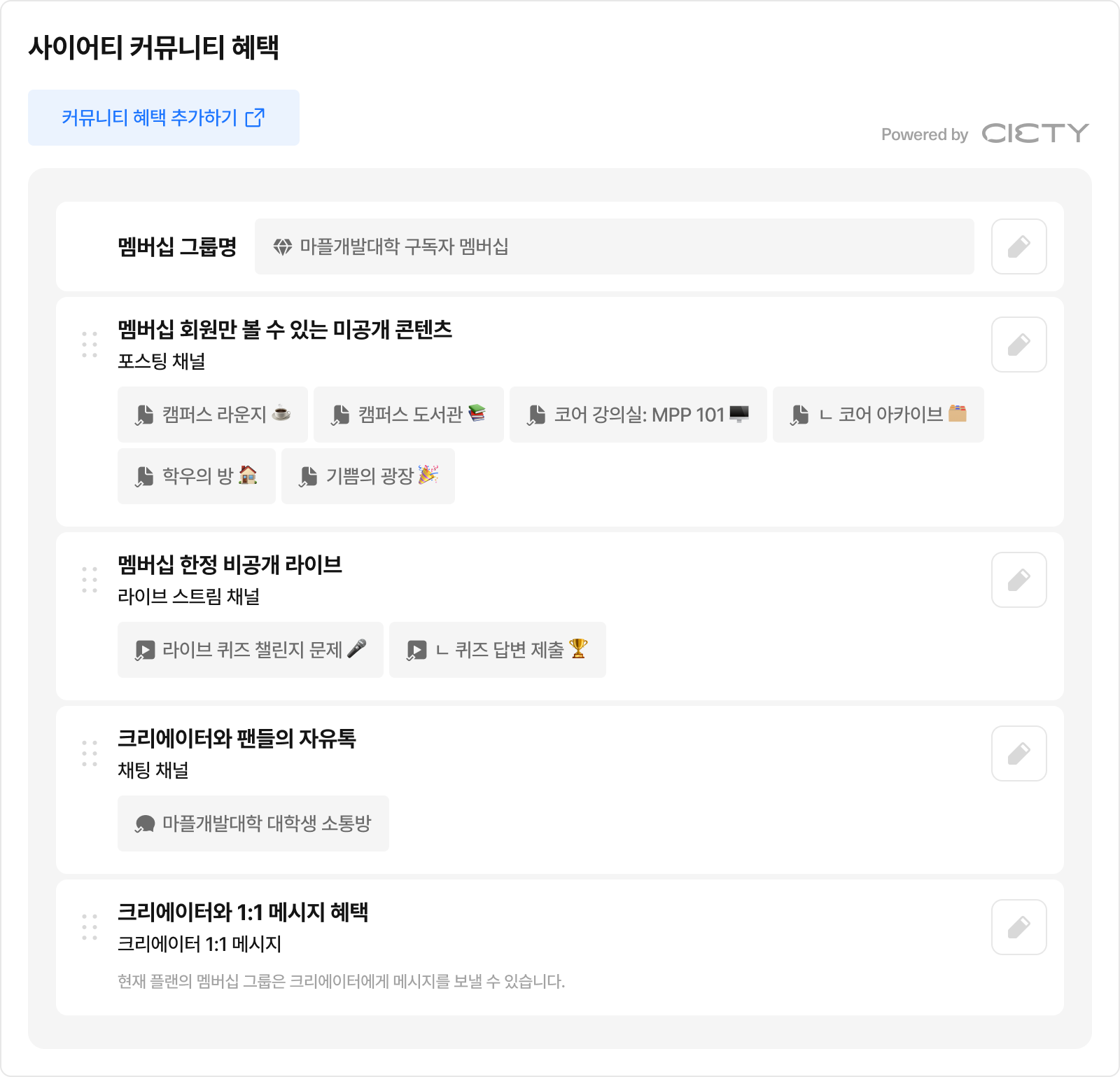Select 라이브 퀴즈 챌린지 문제 live channel

coord(251,650)
